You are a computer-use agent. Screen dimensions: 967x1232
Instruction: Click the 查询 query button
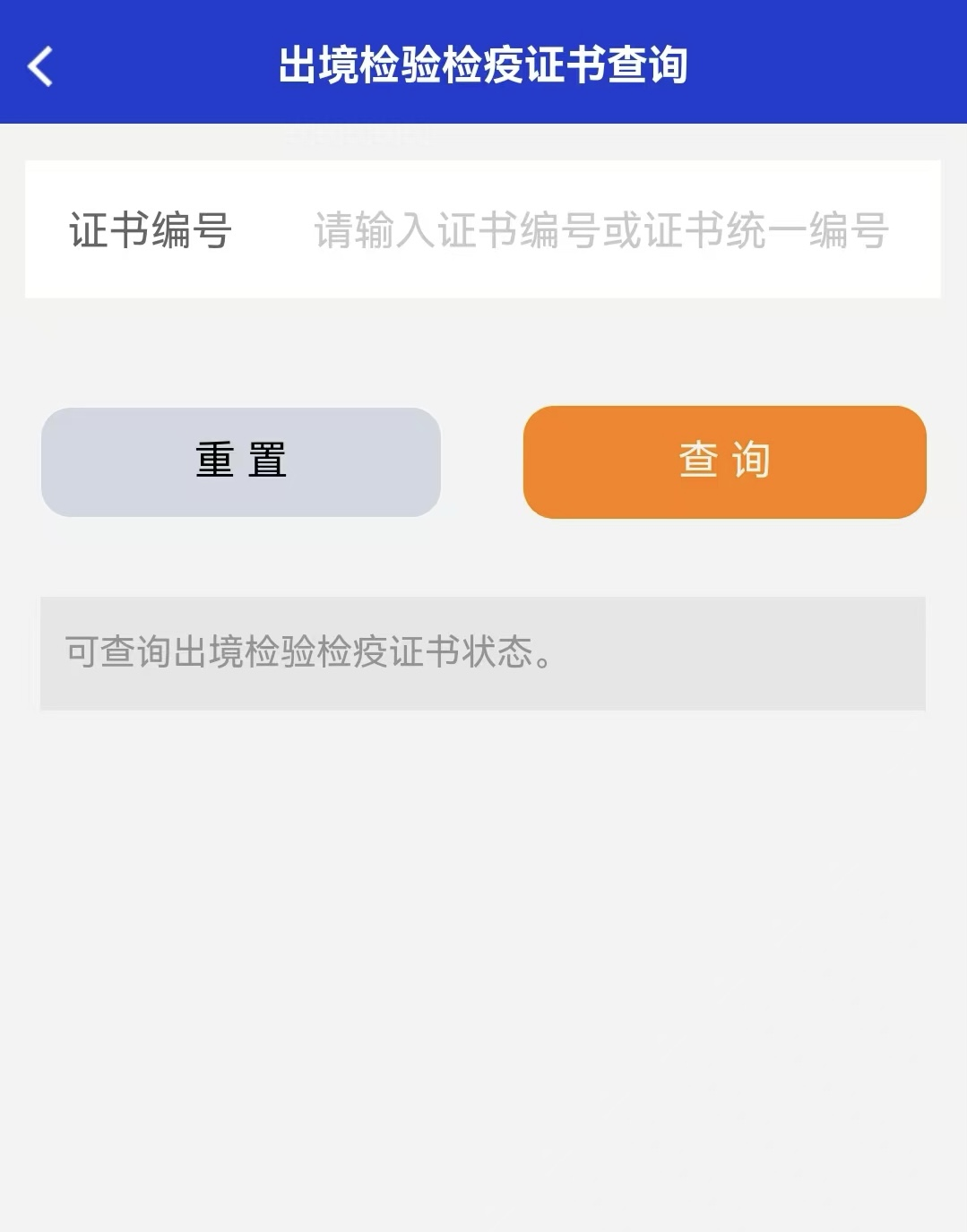point(726,461)
